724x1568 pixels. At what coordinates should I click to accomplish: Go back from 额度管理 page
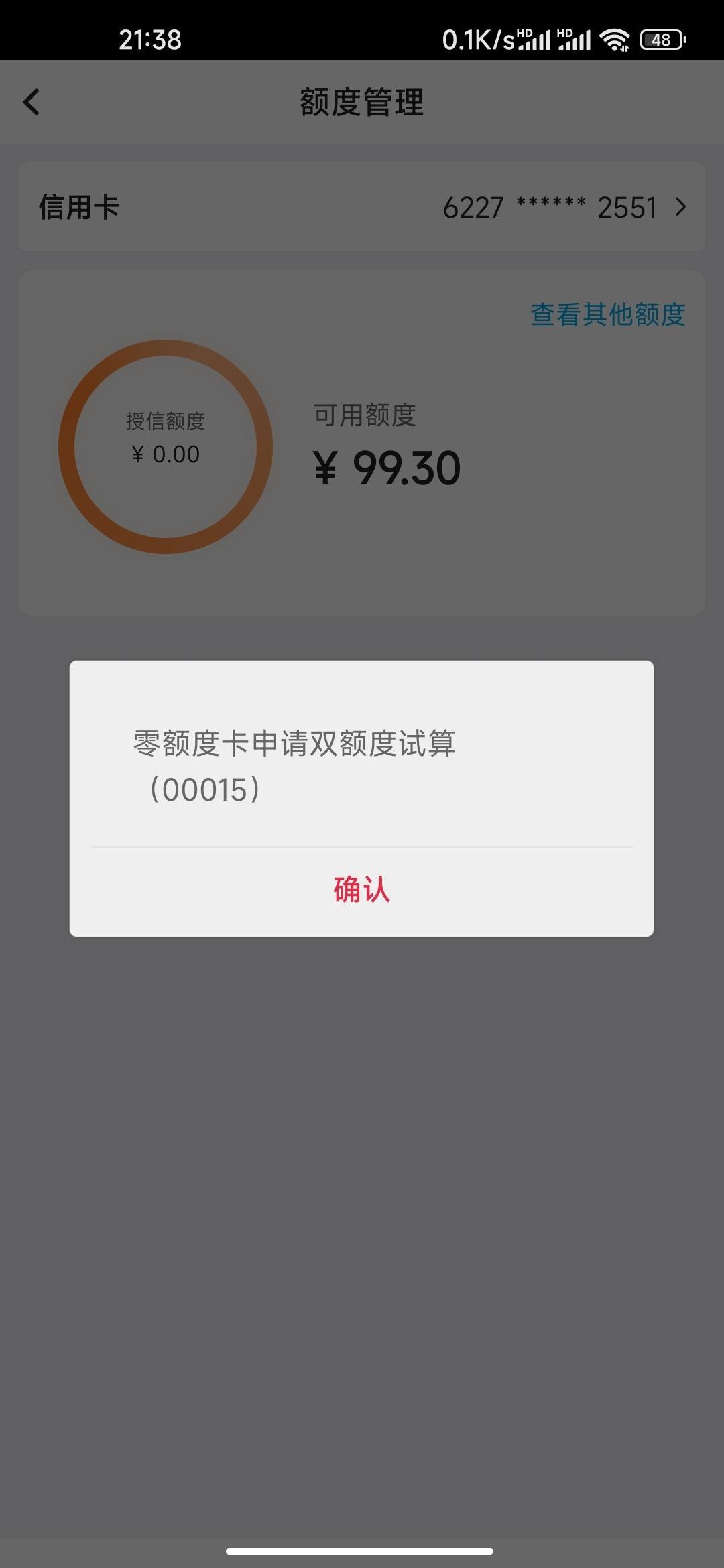click(32, 102)
